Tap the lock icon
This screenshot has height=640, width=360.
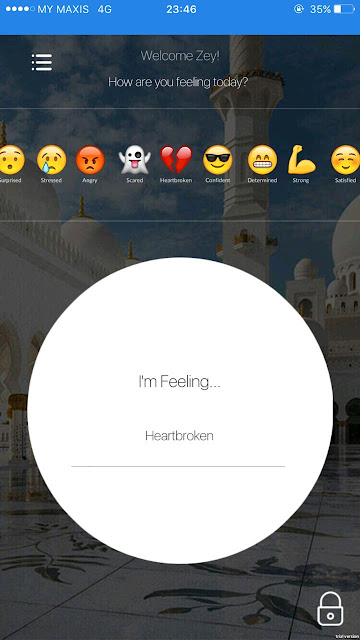pos(330,609)
